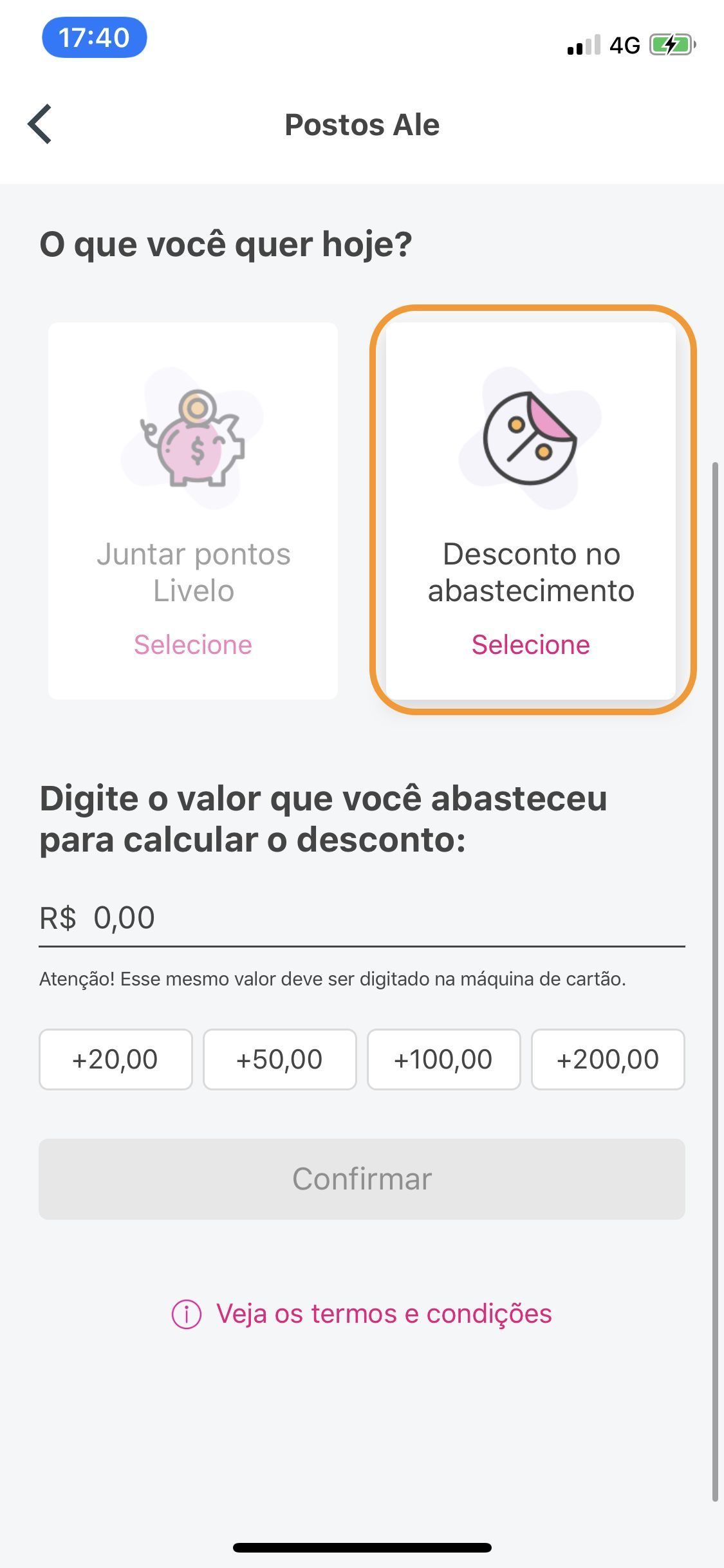
Task: Tap the R$ amount input field
Action: (x=362, y=918)
